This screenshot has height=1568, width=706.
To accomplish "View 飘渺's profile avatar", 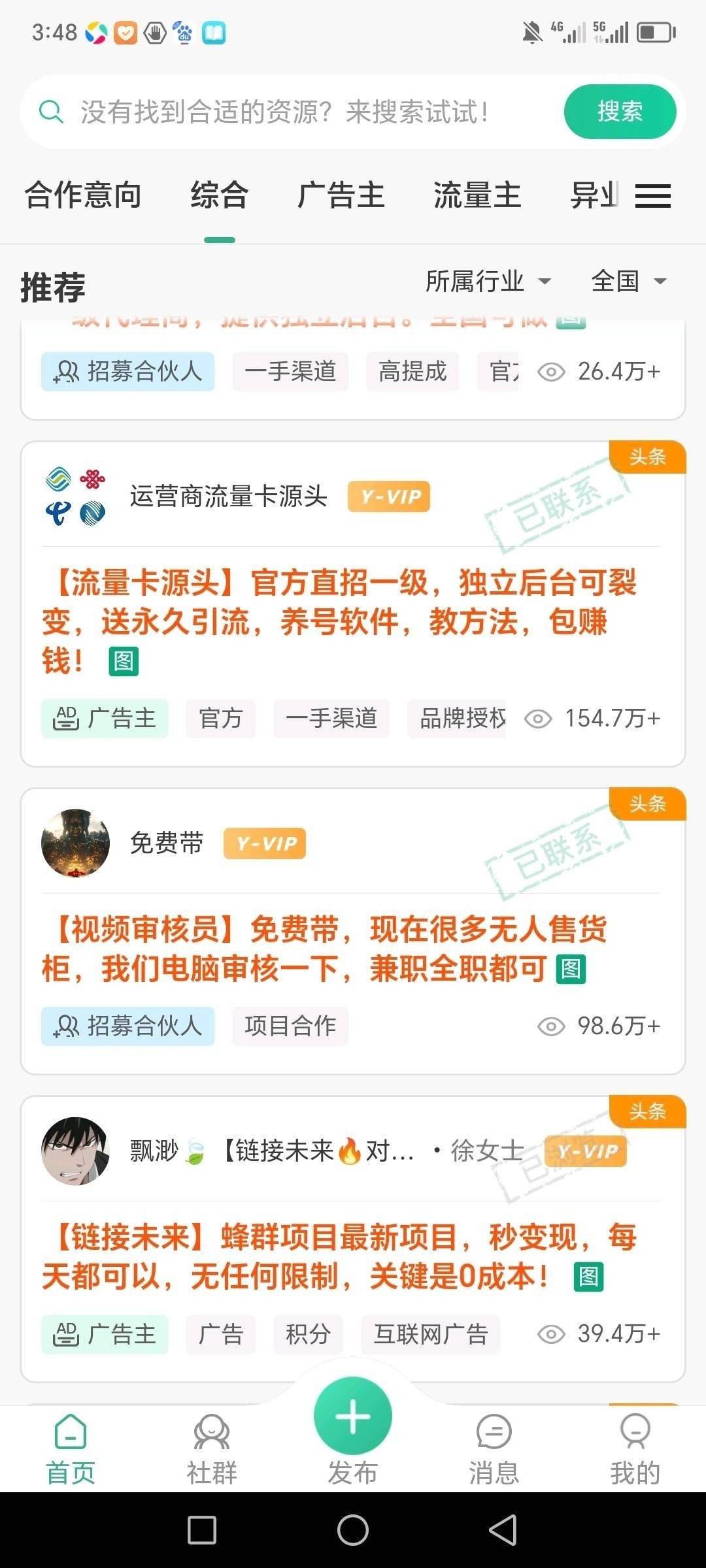I will [75, 1151].
